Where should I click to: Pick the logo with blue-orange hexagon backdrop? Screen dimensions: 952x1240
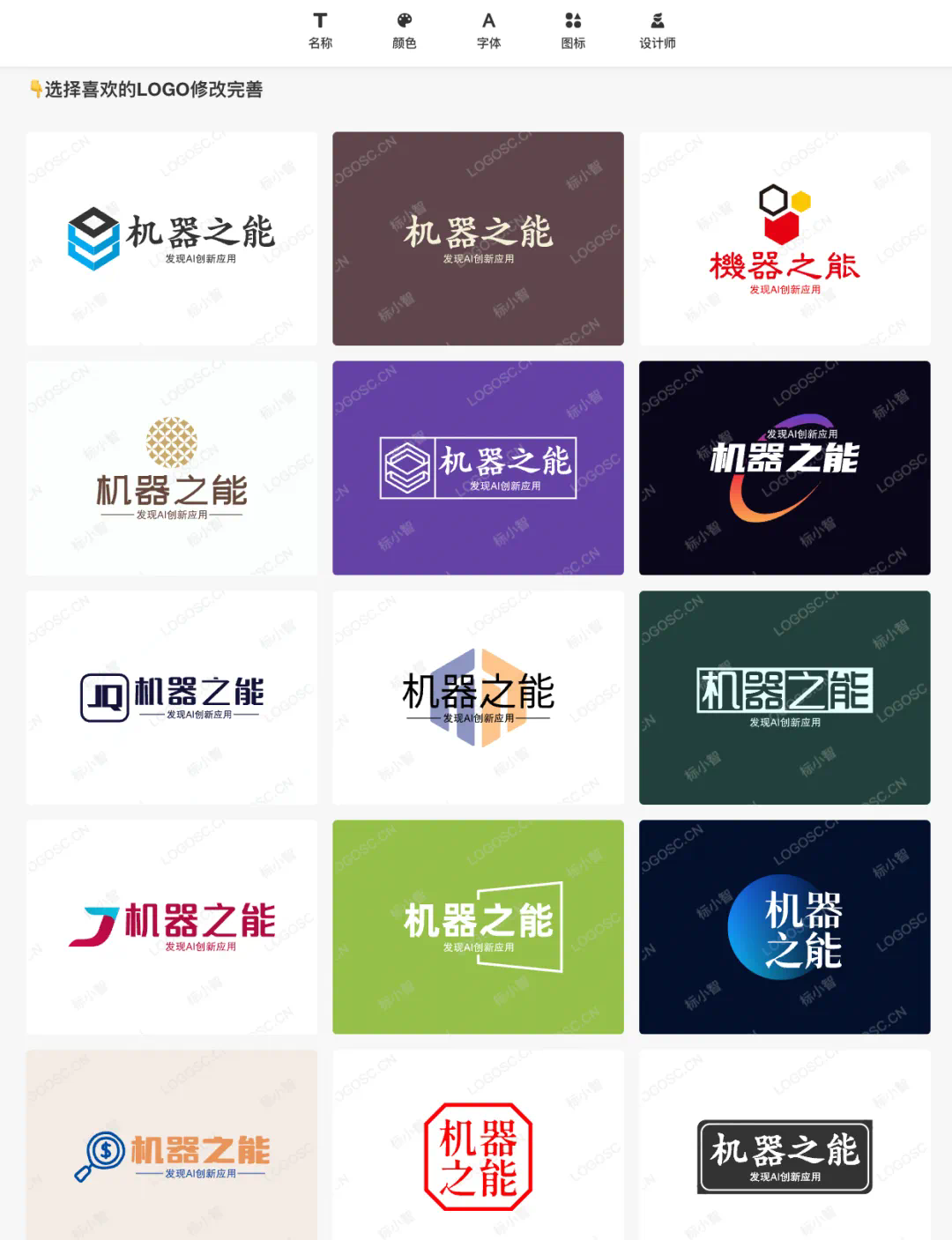pos(478,697)
